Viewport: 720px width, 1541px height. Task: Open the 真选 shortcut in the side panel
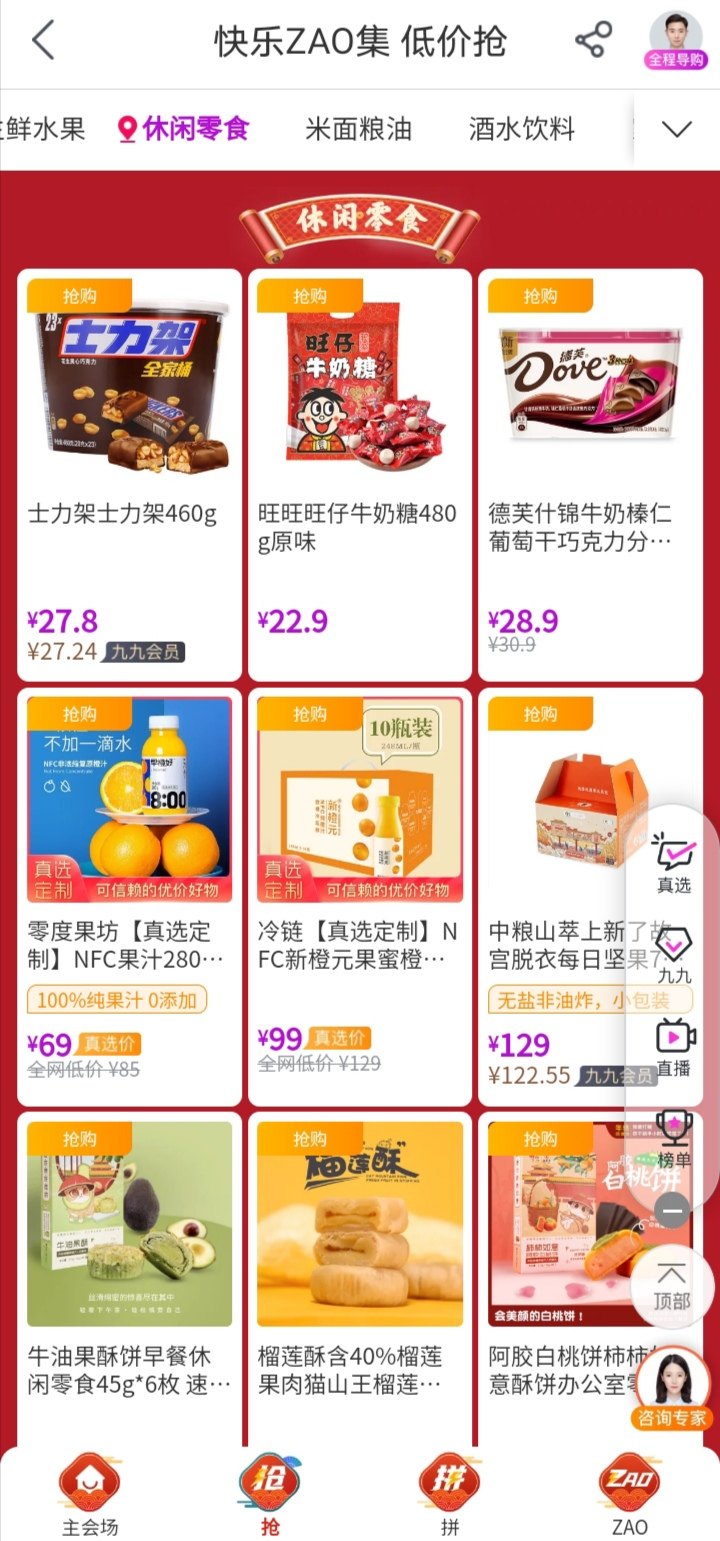674,863
